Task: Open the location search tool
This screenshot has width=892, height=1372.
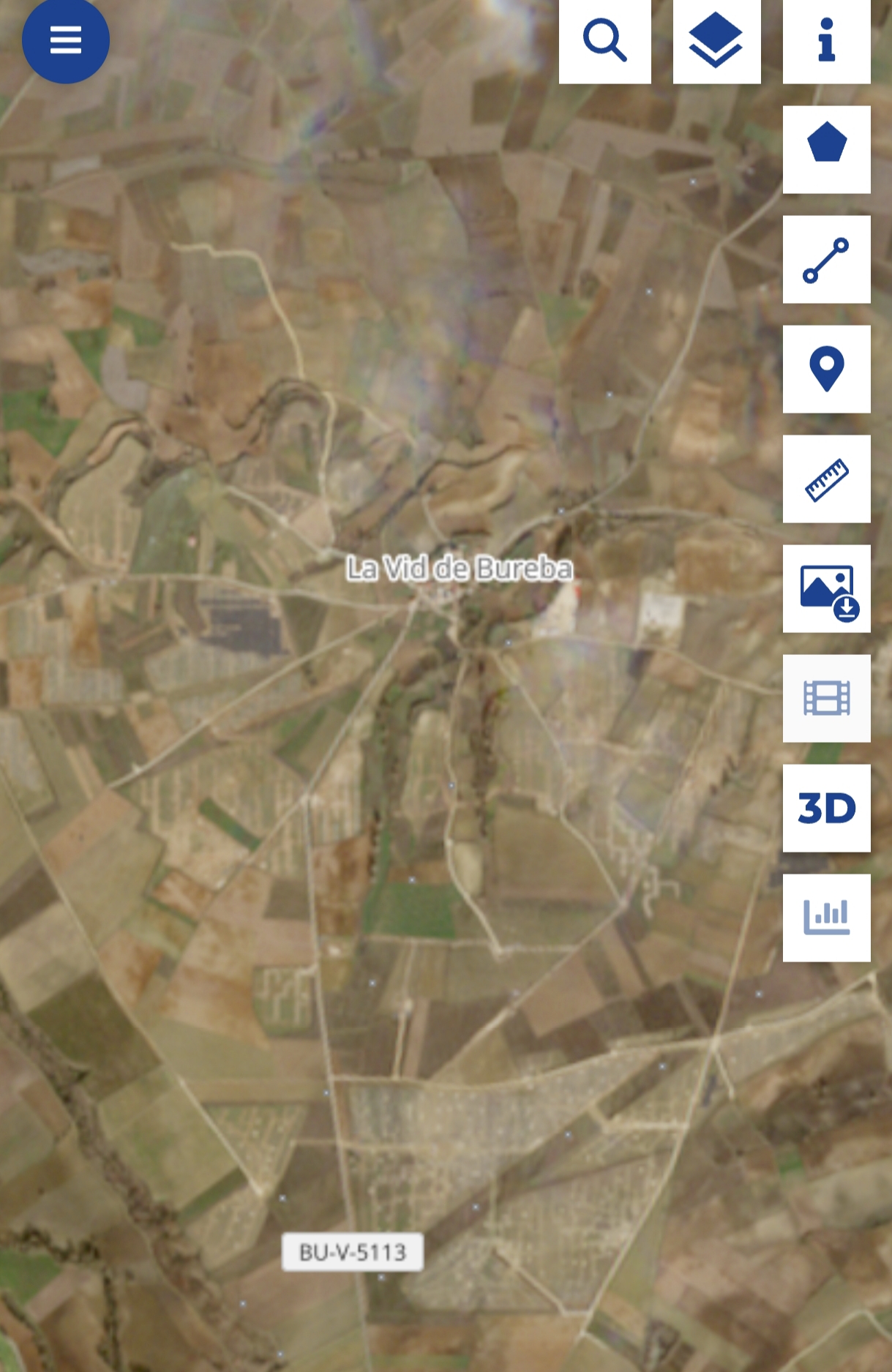Action: click(x=604, y=41)
